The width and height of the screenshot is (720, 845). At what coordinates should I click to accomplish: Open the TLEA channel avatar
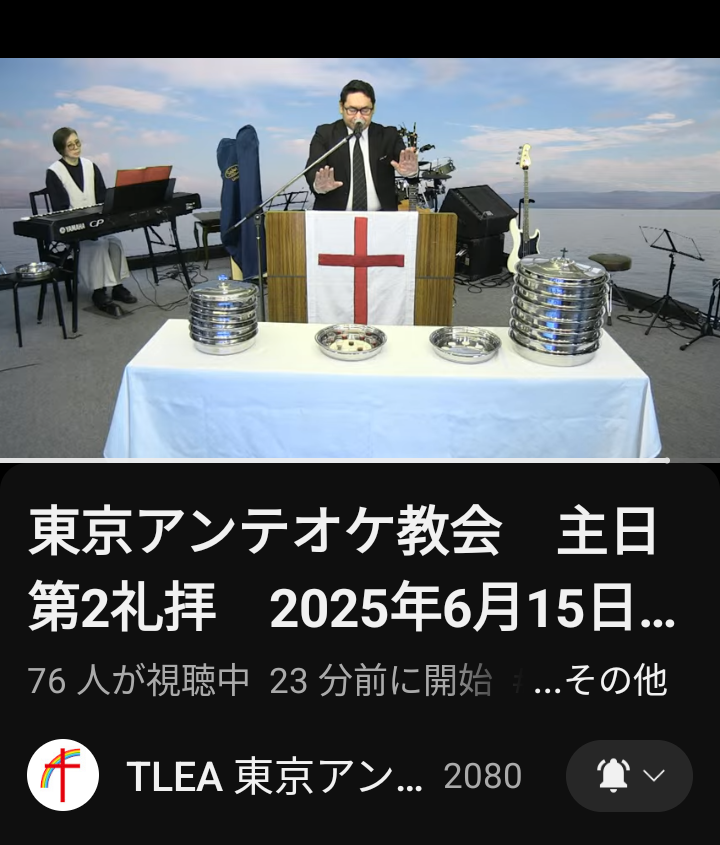pos(62,775)
